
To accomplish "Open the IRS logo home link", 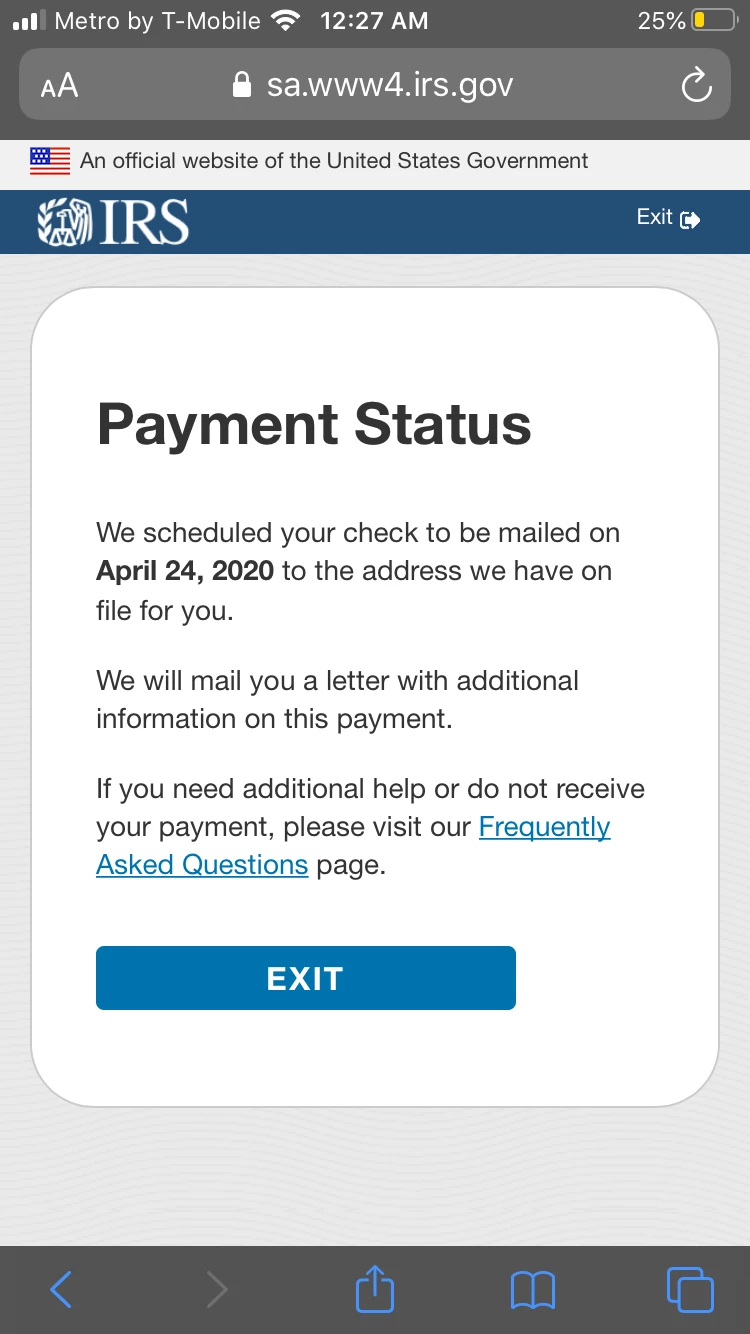I will (113, 221).
